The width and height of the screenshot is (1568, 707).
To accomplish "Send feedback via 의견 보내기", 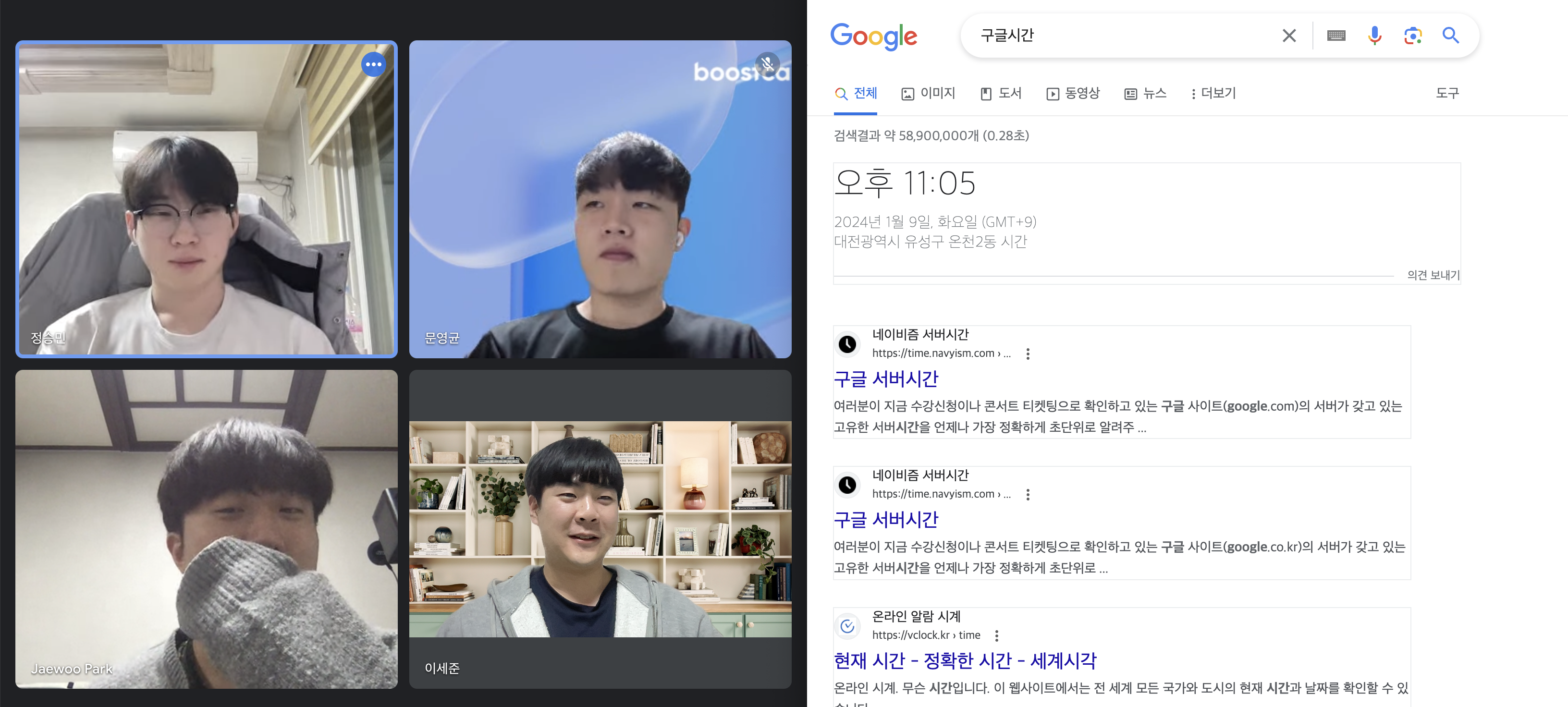I will coord(1433,275).
